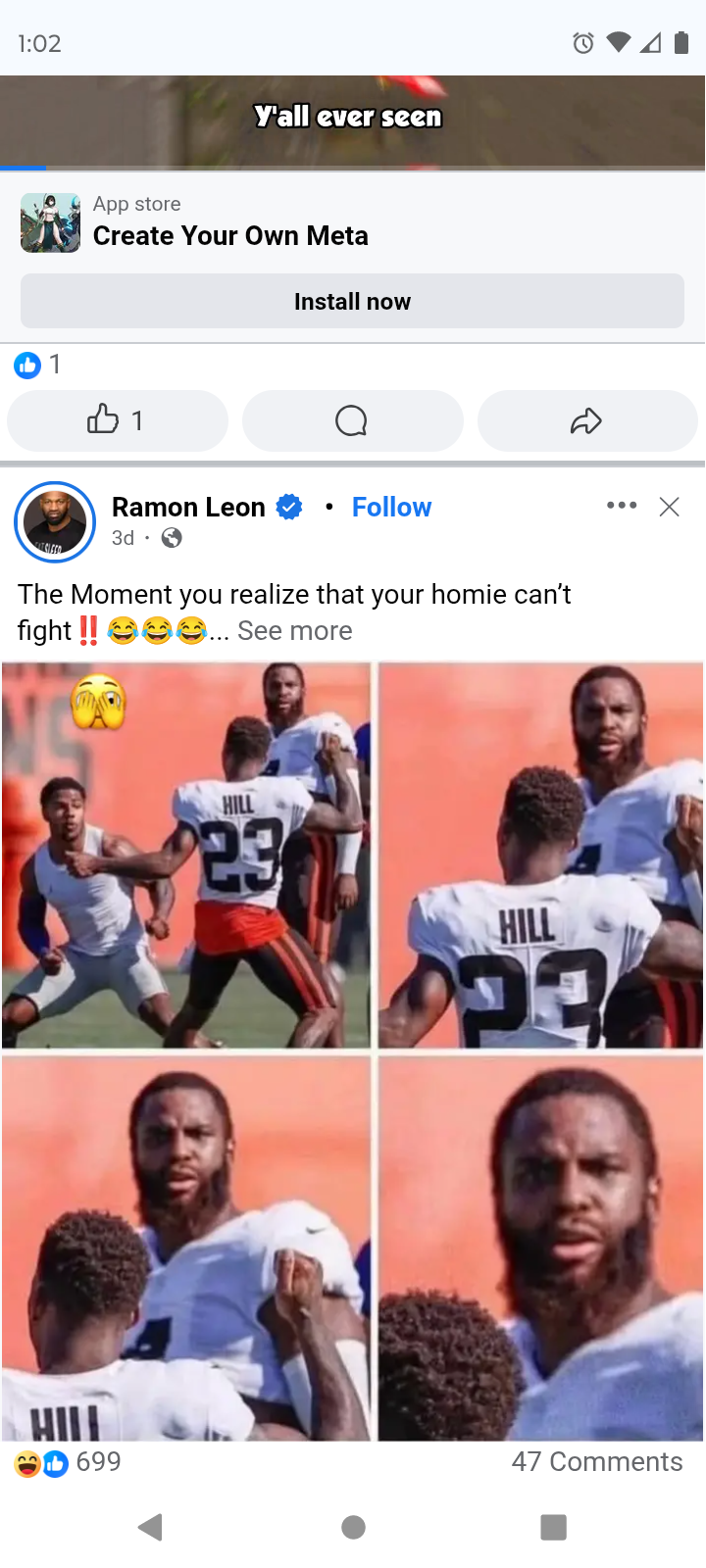
Task: Open the top-right photo in the post
Action: pyautogui.click(x=540, y=855)
